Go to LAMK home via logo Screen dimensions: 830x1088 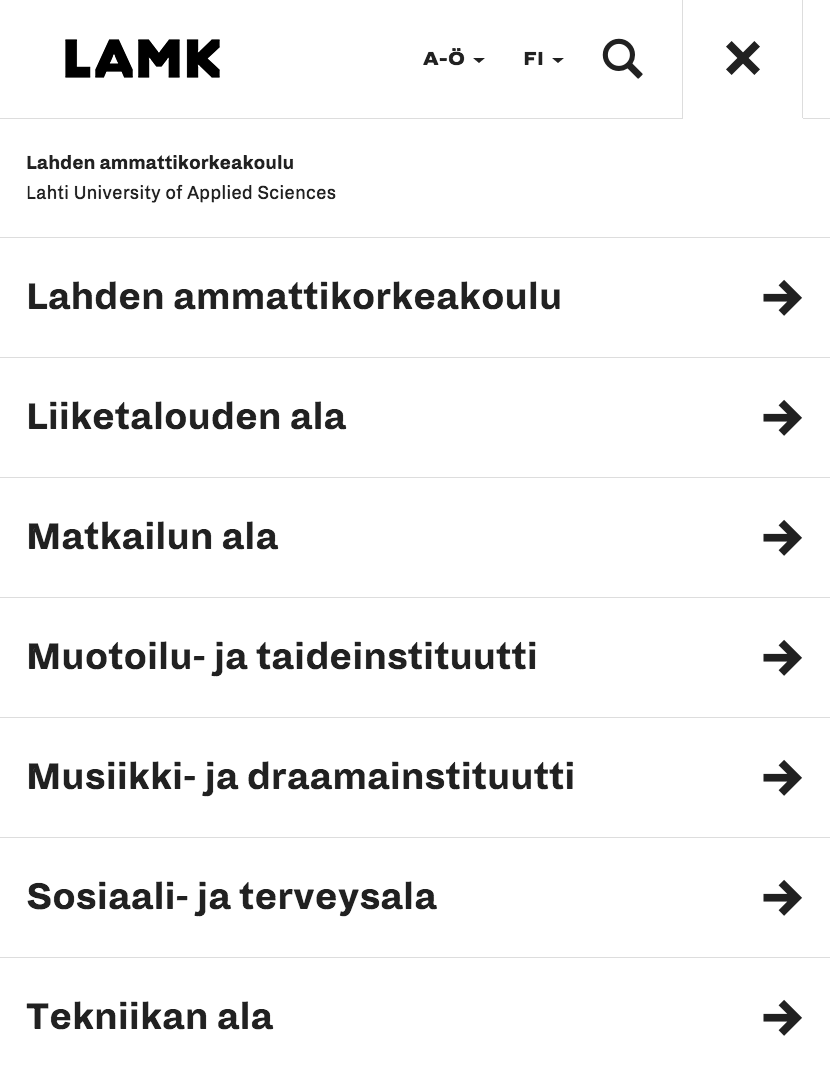pos(143,59)
